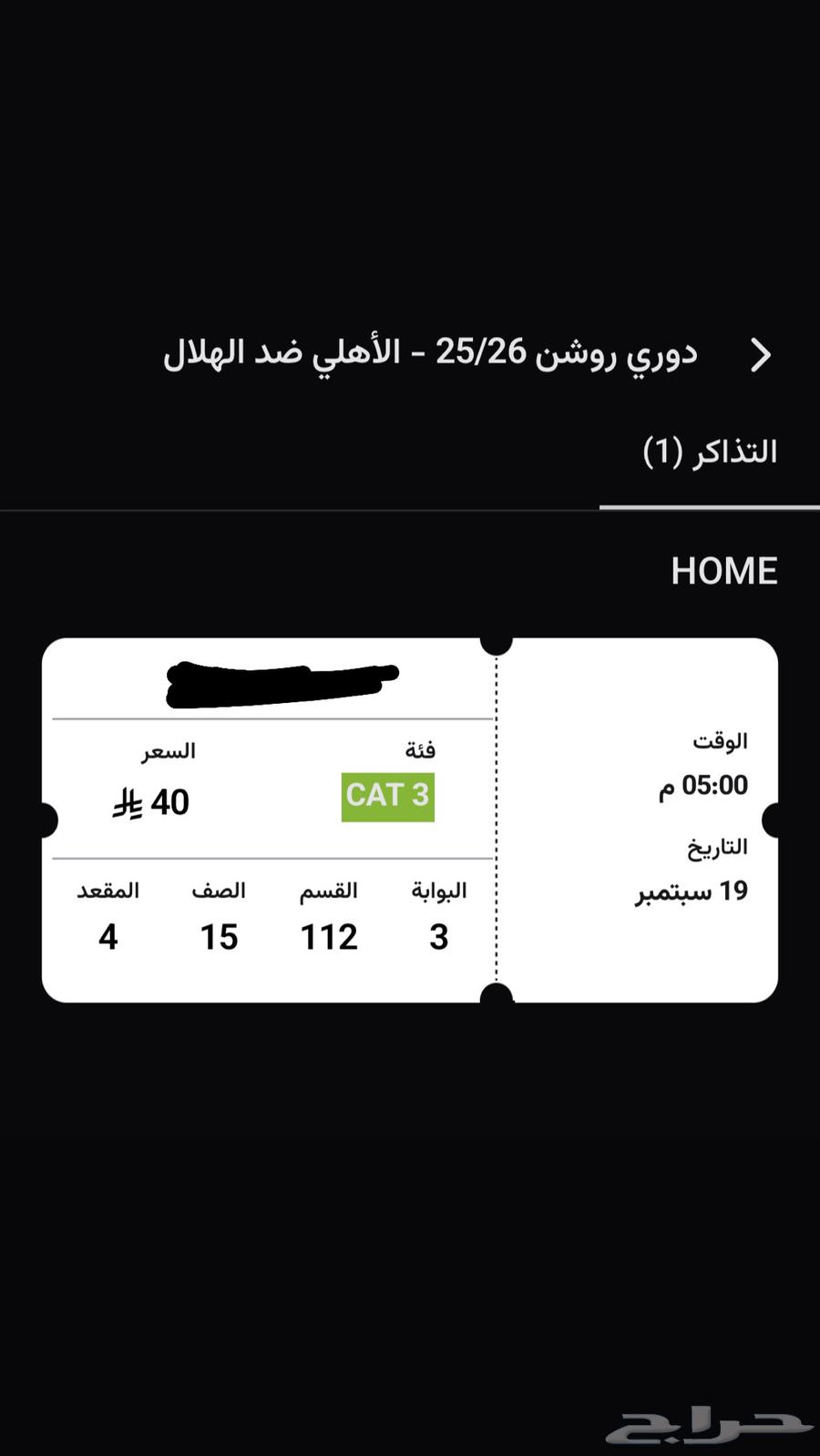Tap section value 112 under القسم

[x=329, y=936]
